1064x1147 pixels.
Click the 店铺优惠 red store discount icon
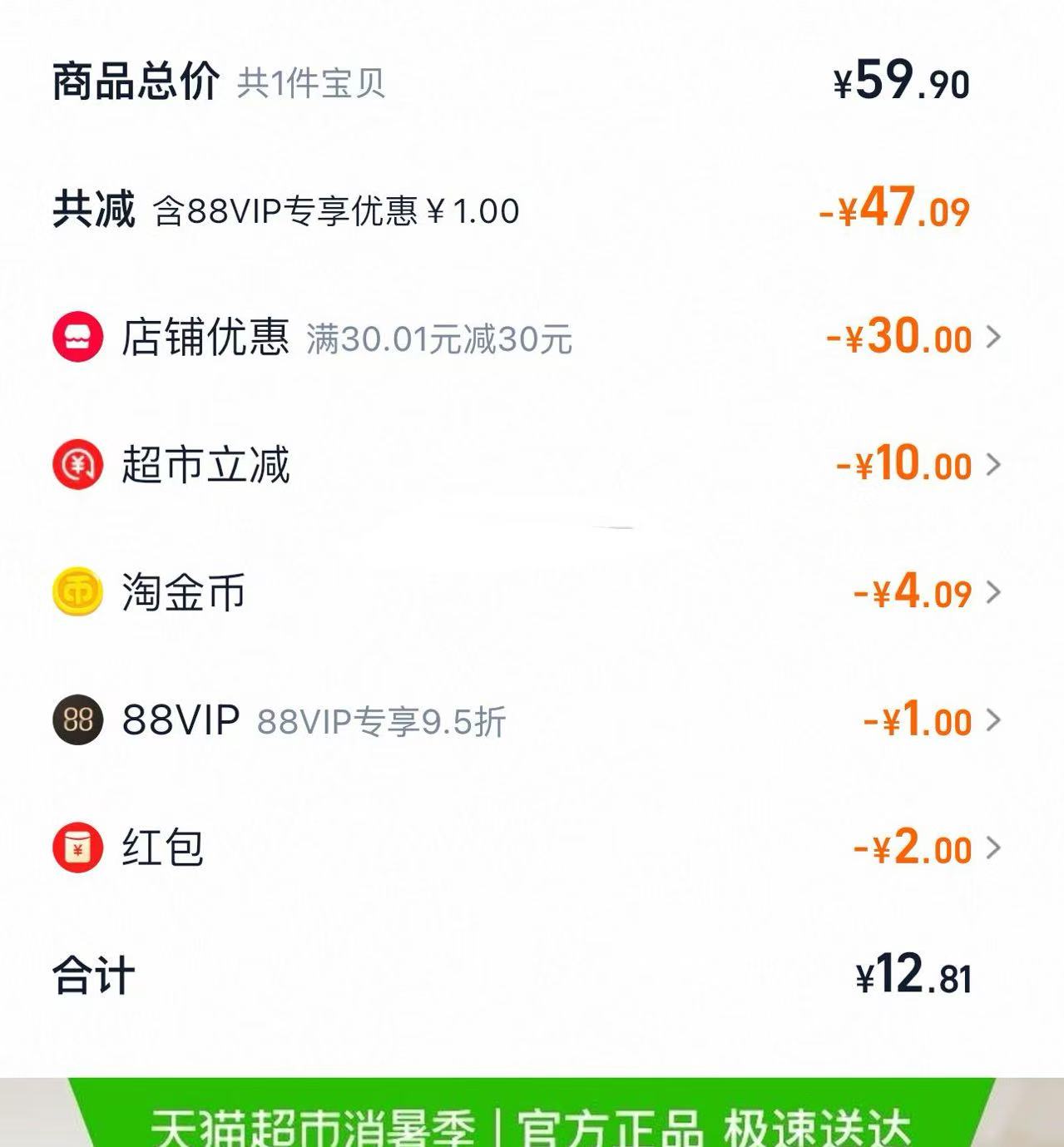[76, 338]
